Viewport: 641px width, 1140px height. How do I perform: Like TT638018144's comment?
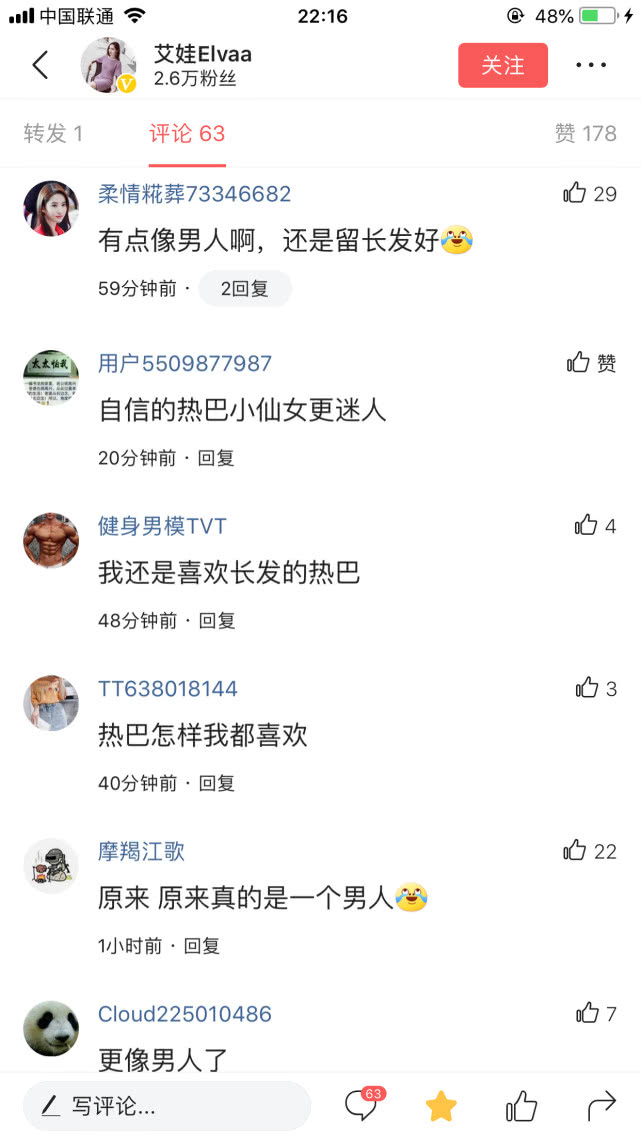[596, 689]
